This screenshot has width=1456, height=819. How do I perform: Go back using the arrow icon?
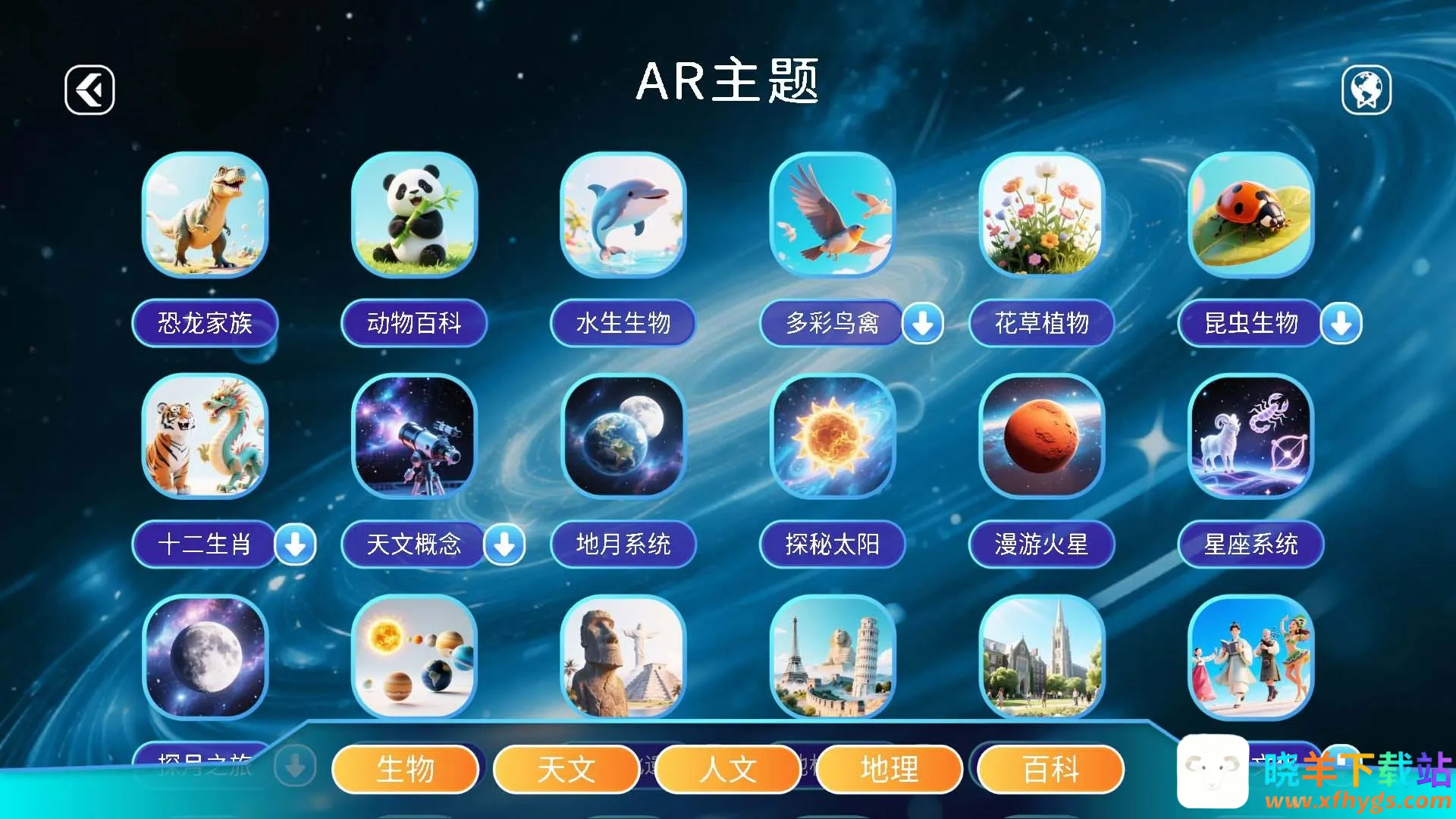(89, 90)
